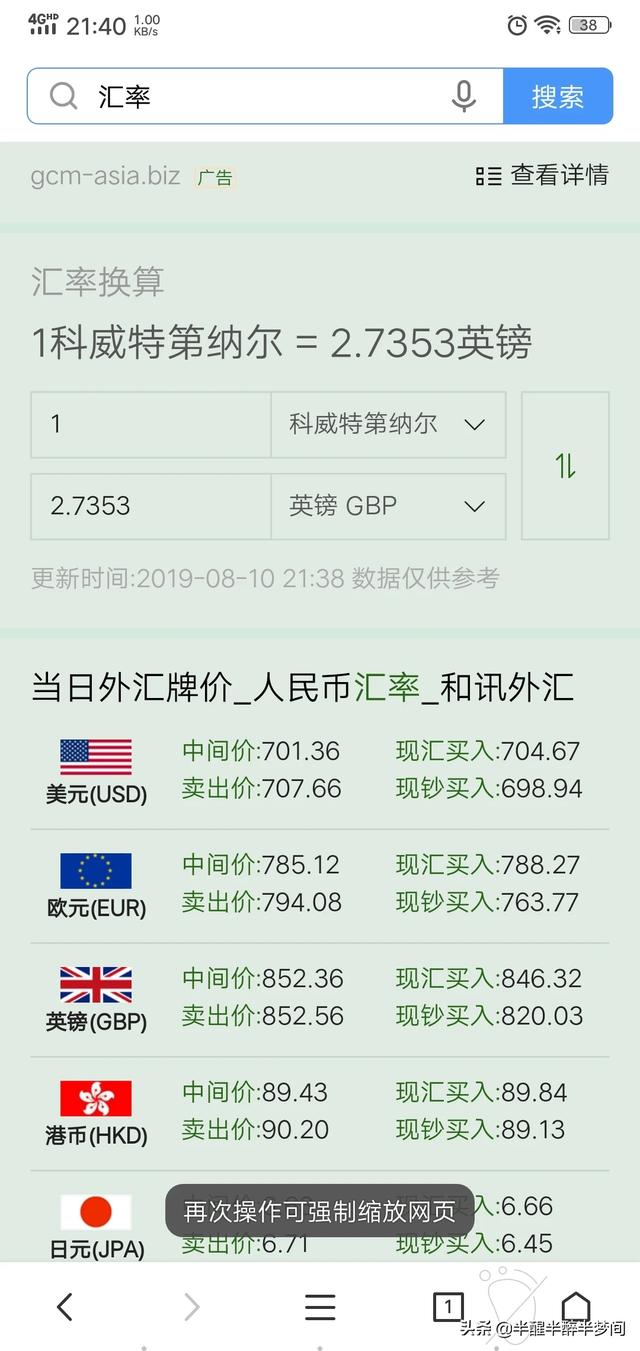Expand the 英镑 GBP currency dropdown
Image resolution: width=640 pixels, height=1351 pixels.
coord(388,506)
